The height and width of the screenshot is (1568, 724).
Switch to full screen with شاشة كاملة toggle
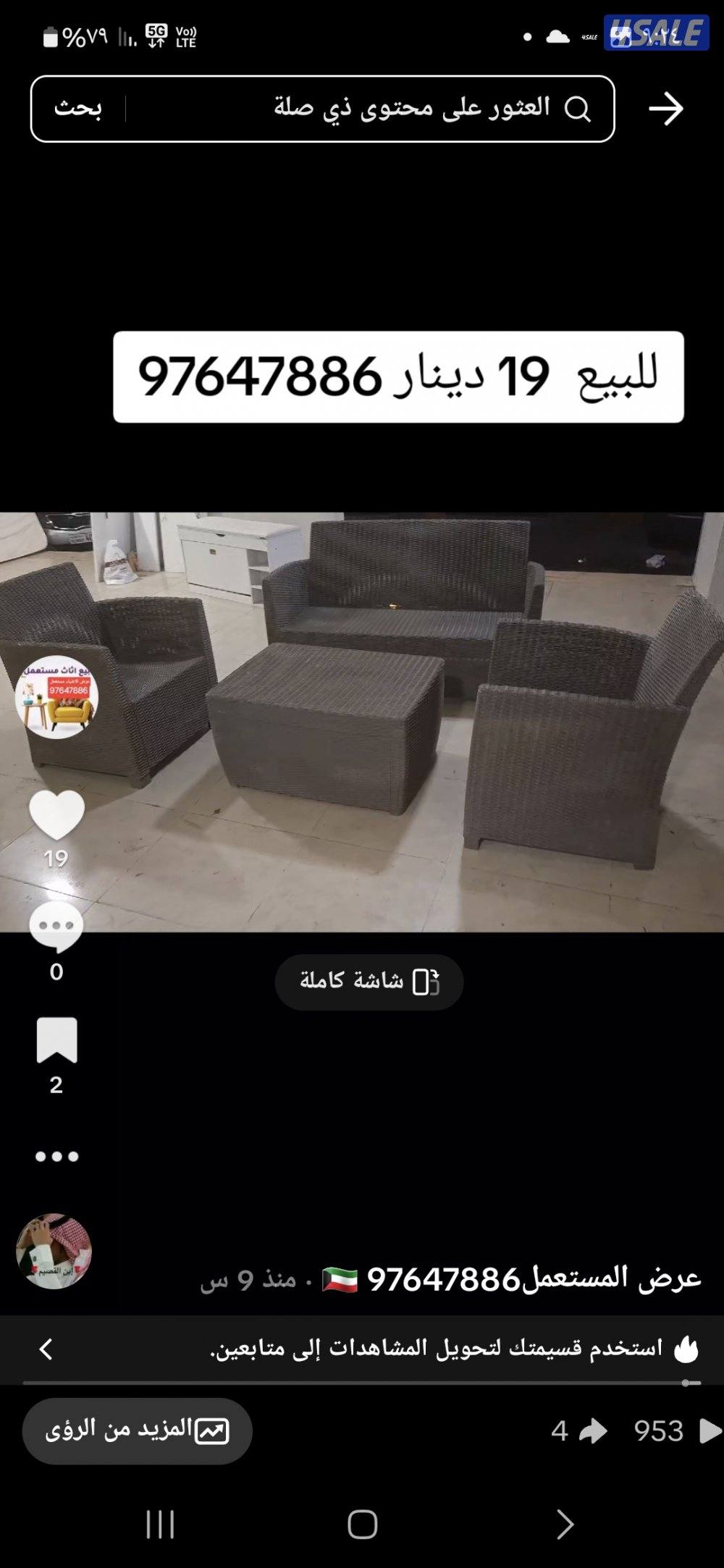(x=368, y=981)
